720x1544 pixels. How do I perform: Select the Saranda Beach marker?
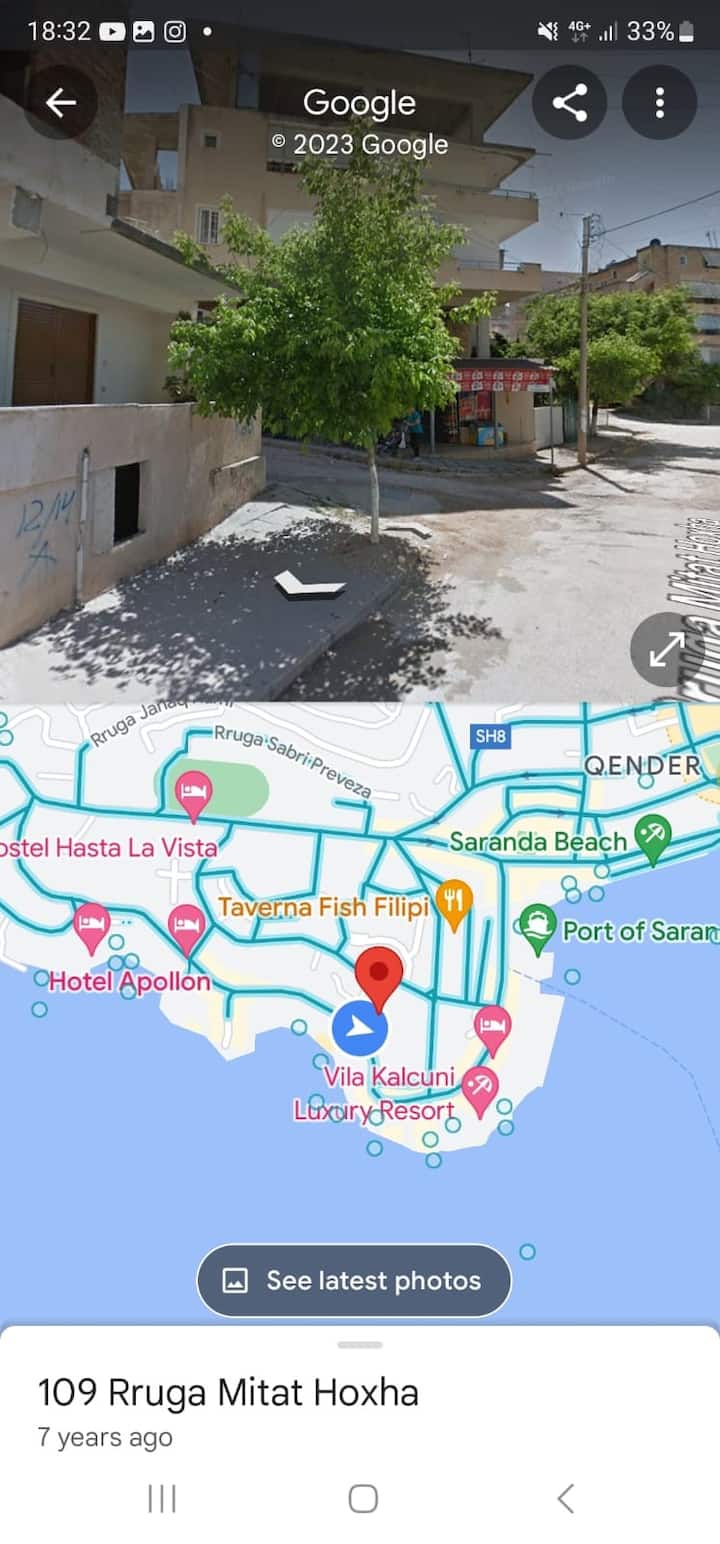pyautogui.click(x=652, y=839)
